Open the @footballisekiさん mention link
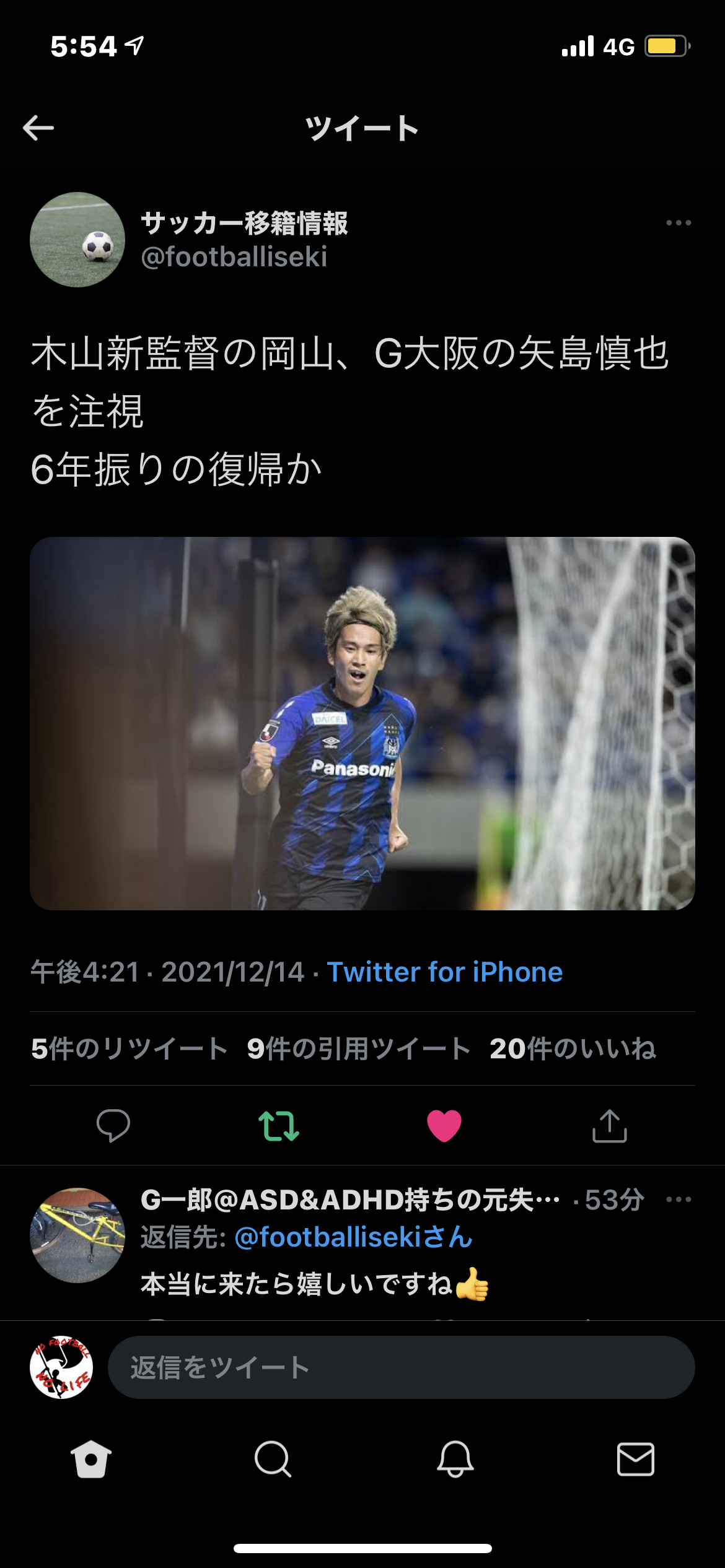This screenshot has height=1568, width=725. (x=353, y=1237)
